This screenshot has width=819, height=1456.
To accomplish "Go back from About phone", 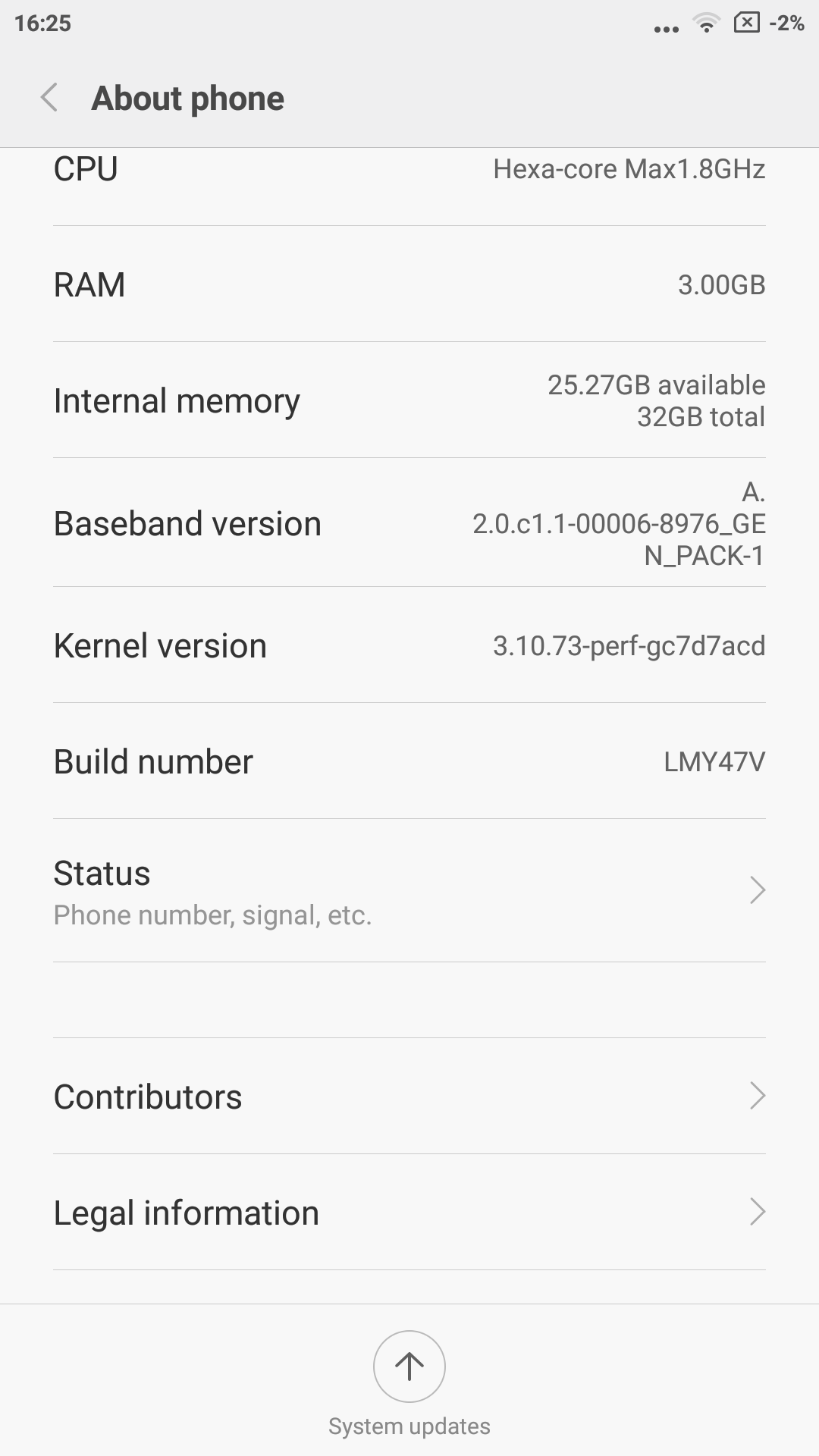I will pos(49,98).
